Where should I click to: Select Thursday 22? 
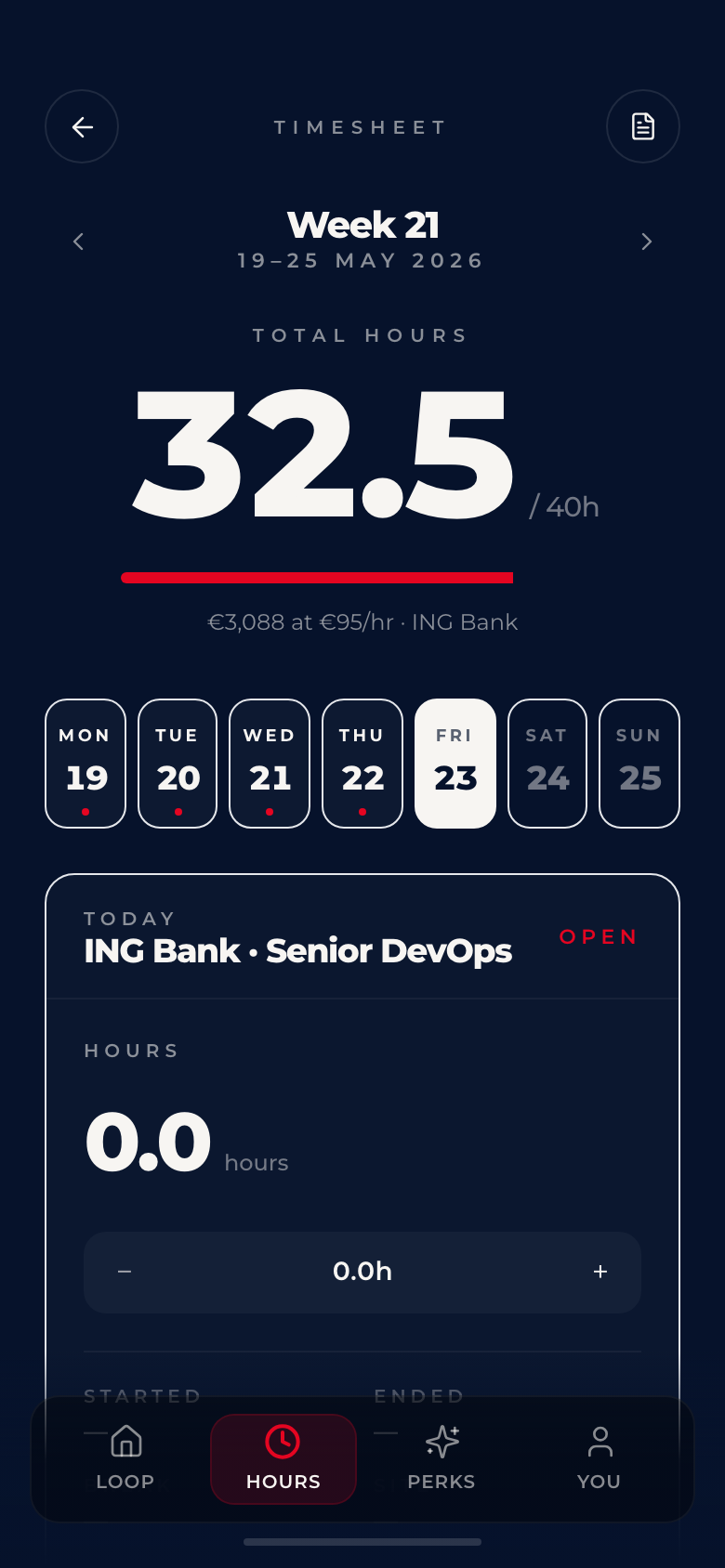[x=362, y=764]
